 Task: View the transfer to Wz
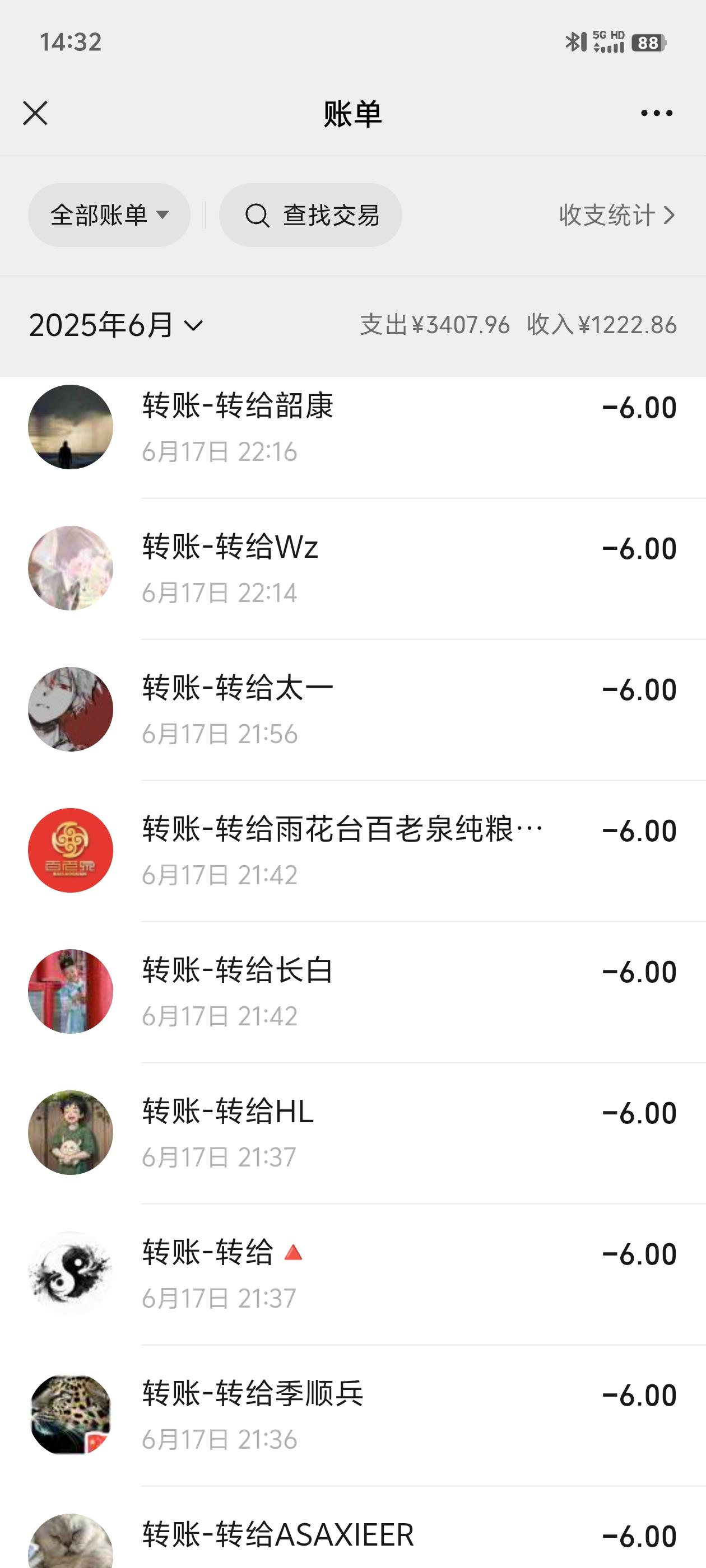pyautogui.click(x=352, y=568)
